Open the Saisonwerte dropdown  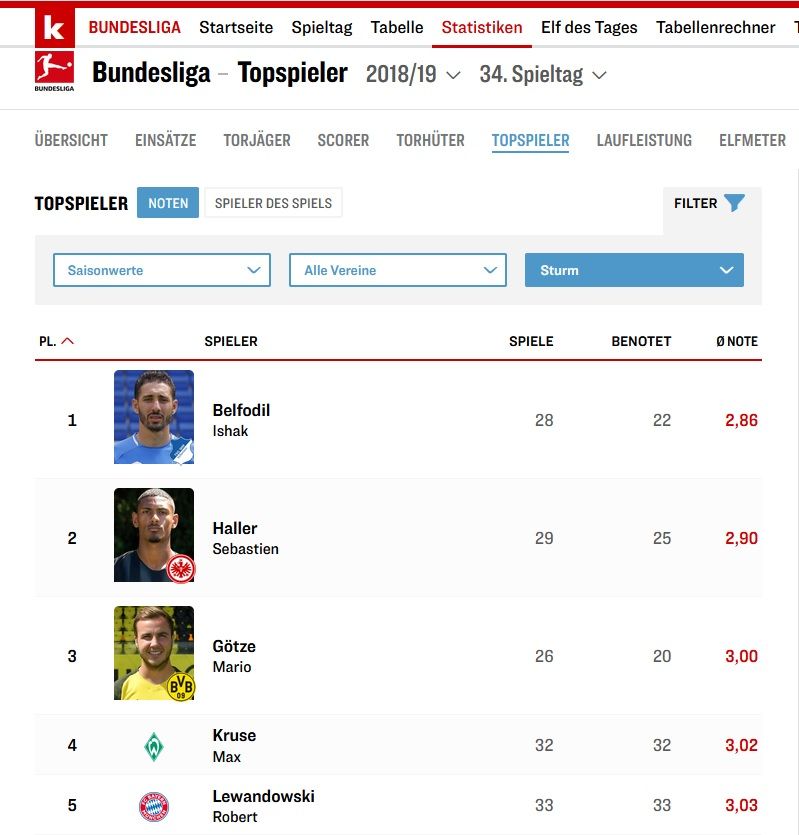click(162, 270)
